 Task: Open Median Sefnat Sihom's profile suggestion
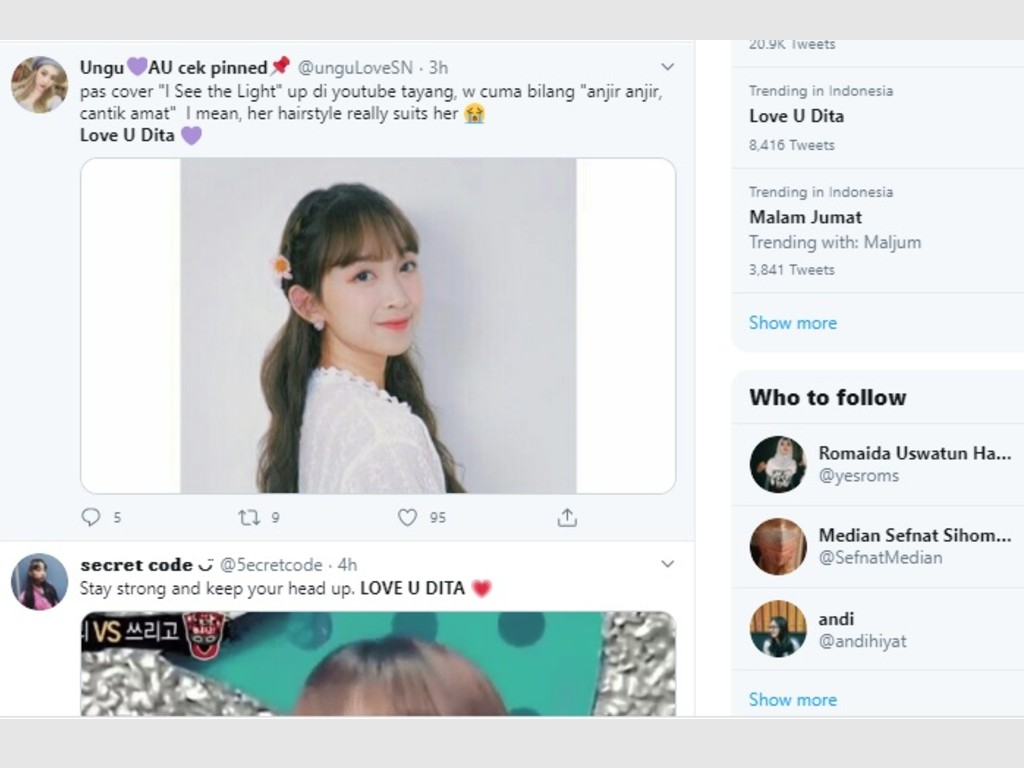click(914, 535)
